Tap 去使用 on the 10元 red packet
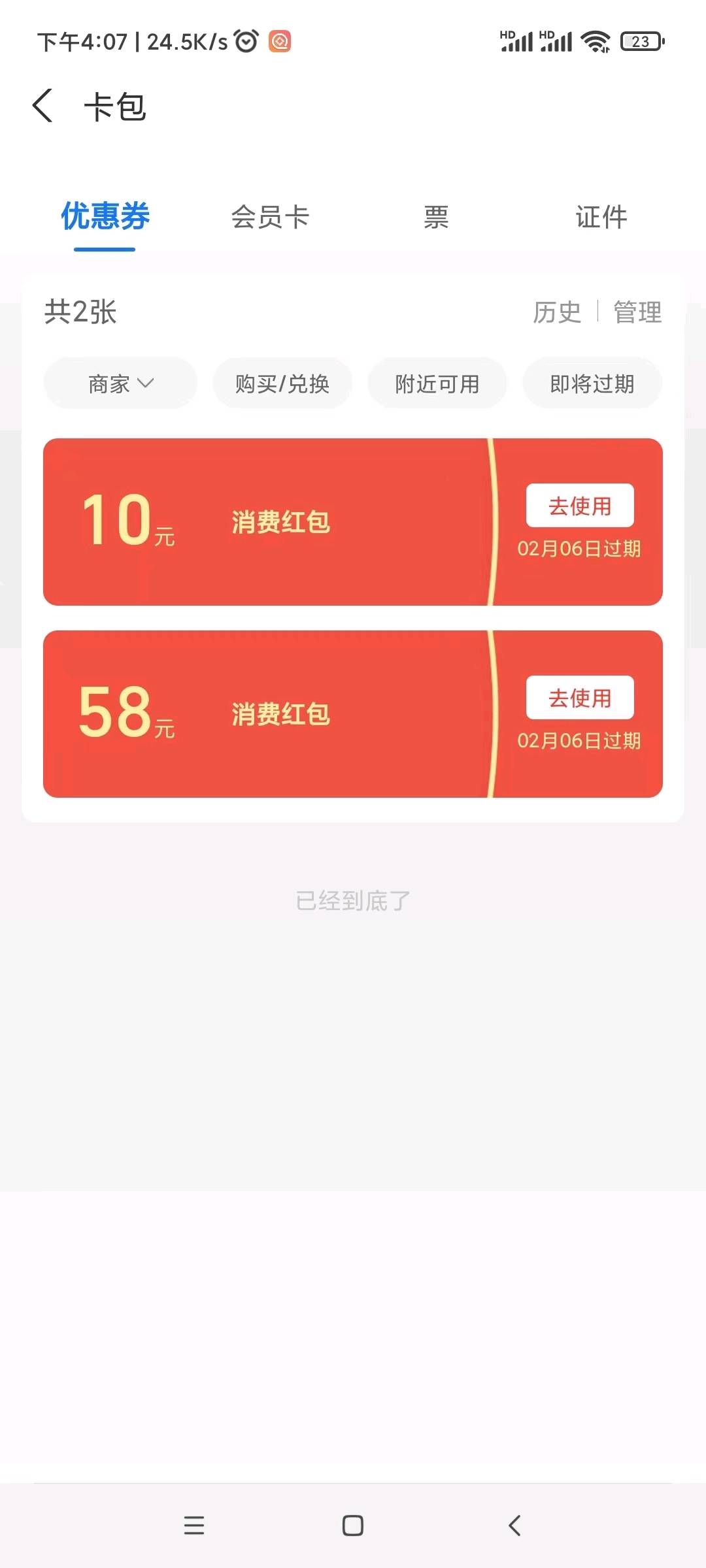 pos(580,506)
